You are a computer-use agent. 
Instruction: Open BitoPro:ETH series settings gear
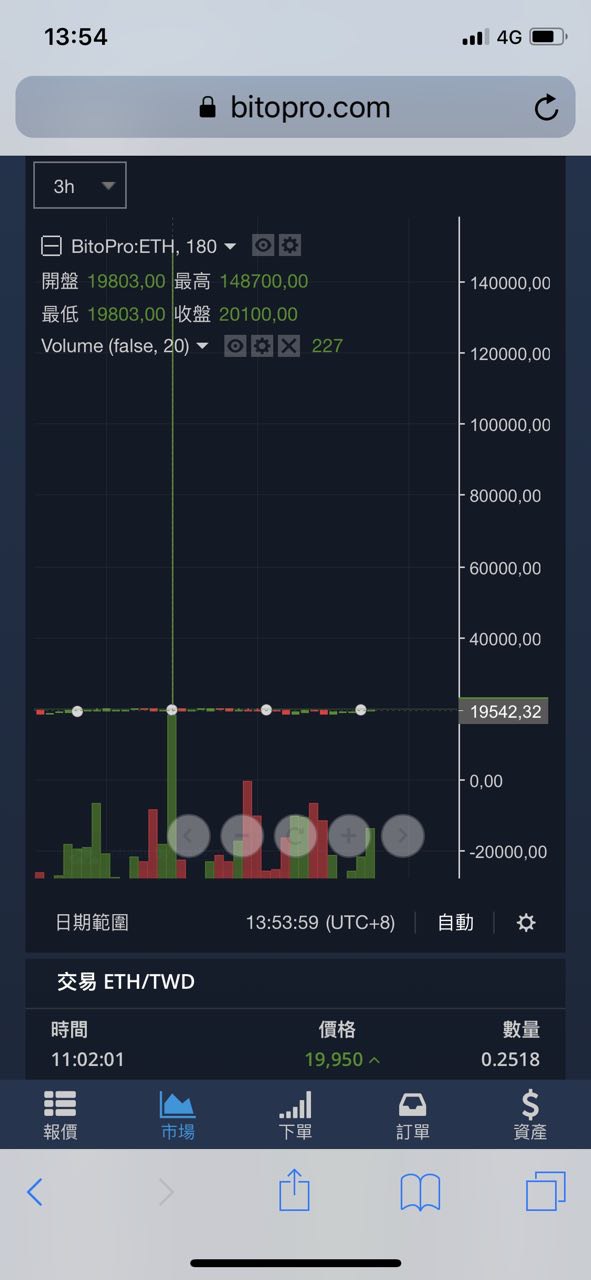289,246
